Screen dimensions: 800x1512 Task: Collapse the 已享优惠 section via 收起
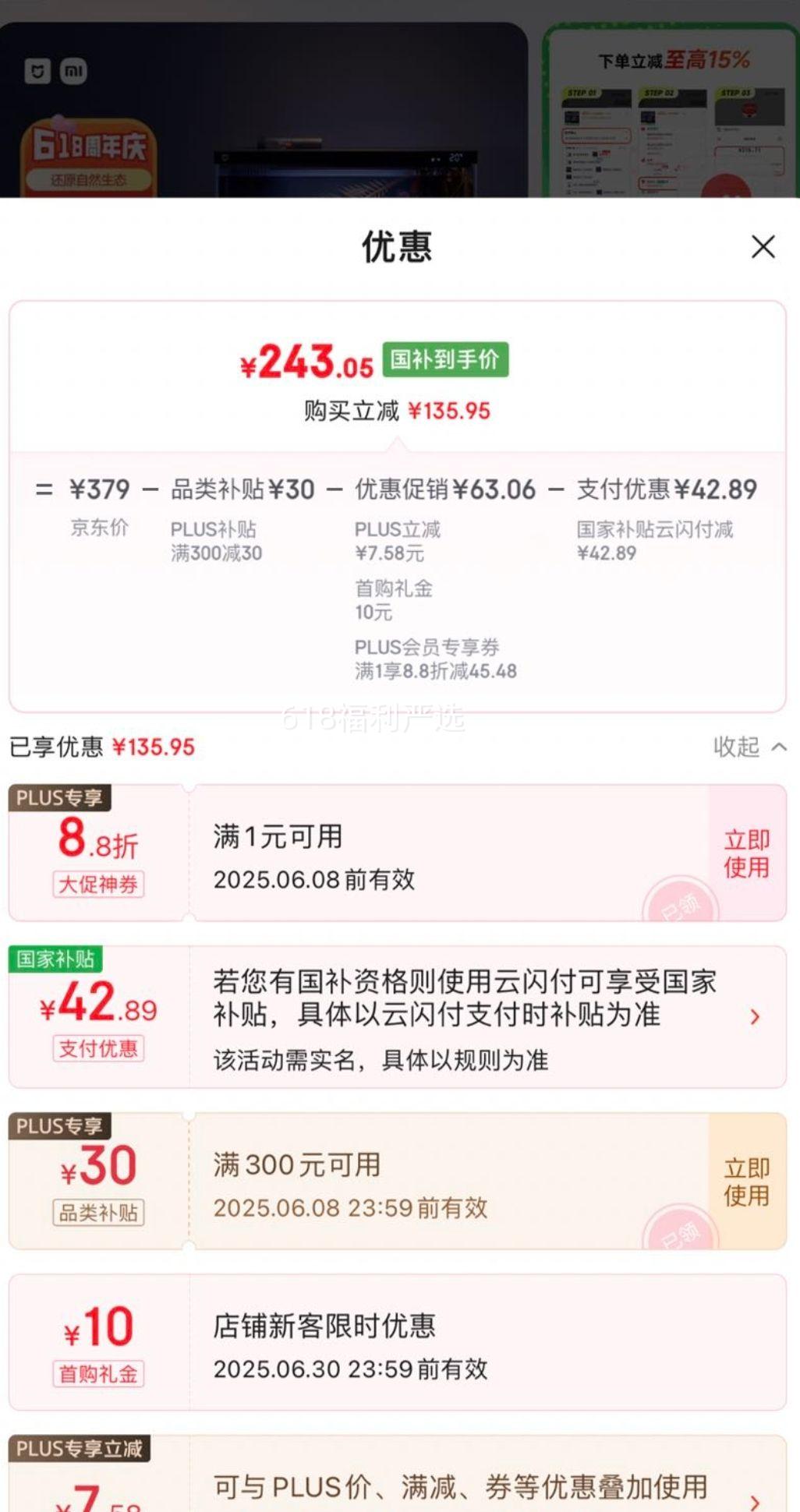(x=749, y=747)
